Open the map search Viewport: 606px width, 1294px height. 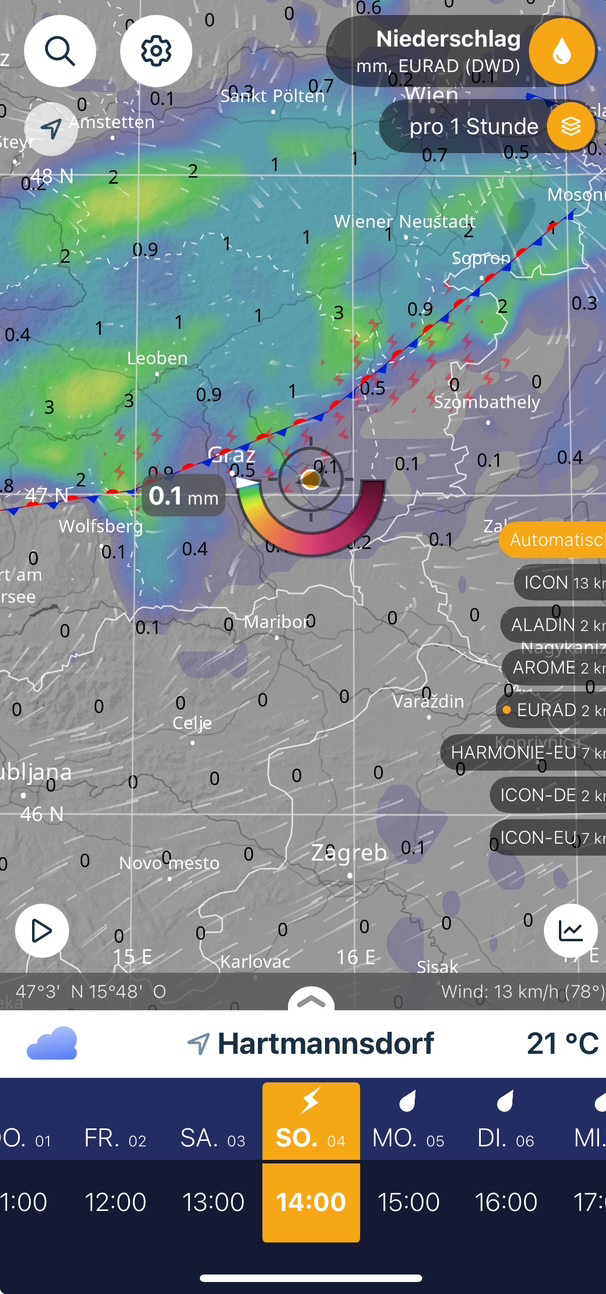[60, 50]
